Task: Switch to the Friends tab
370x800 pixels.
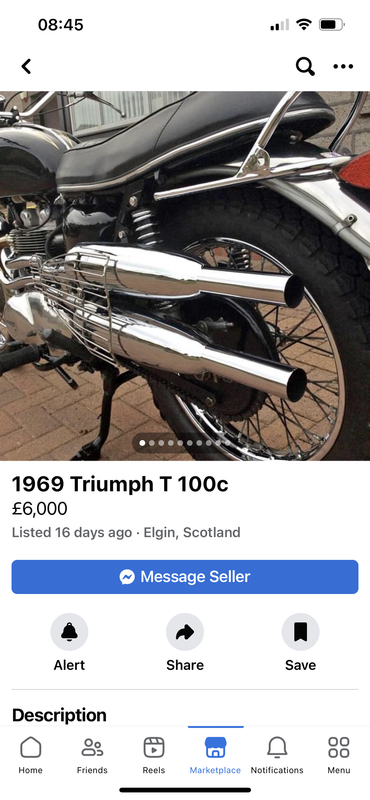Action: (x=92, y=755)
